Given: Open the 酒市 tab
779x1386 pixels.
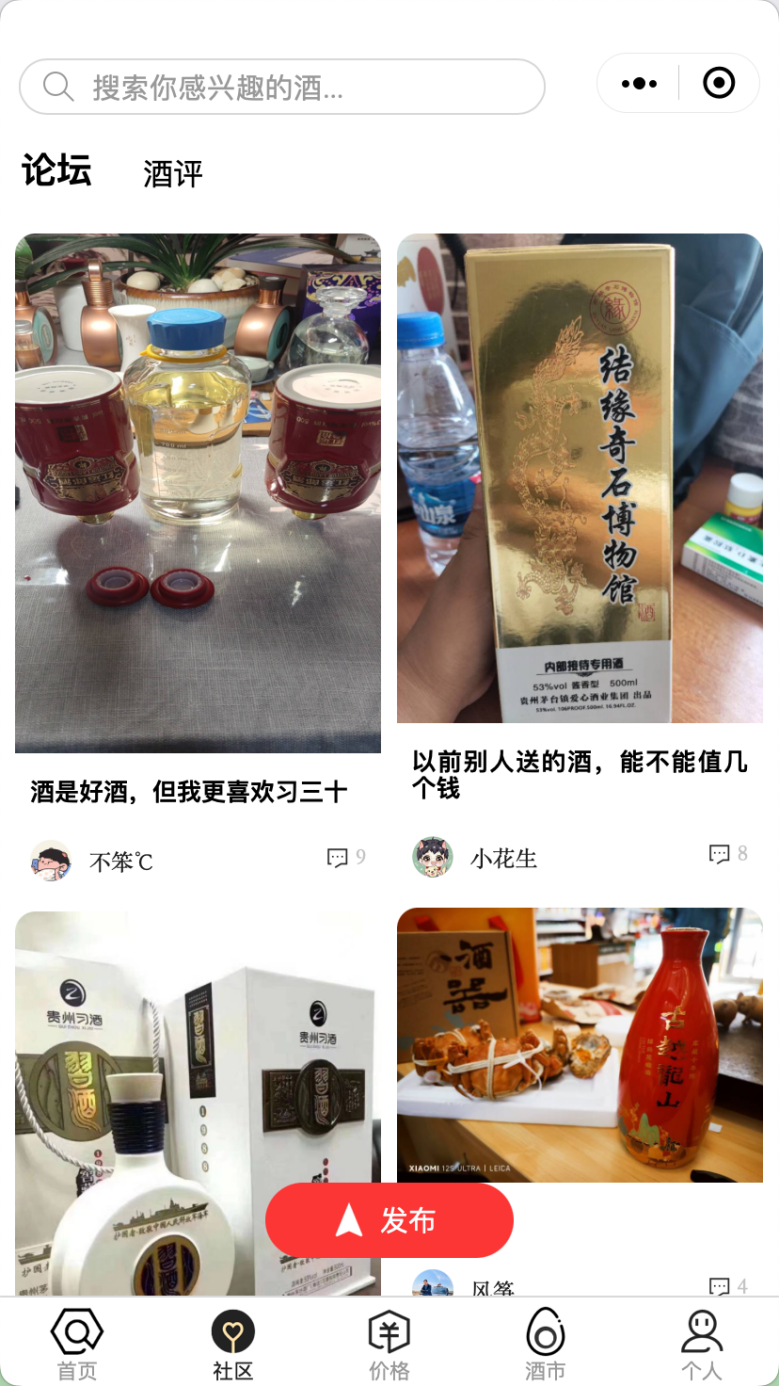Looking at the screenshot, I should coord(545,1343).
